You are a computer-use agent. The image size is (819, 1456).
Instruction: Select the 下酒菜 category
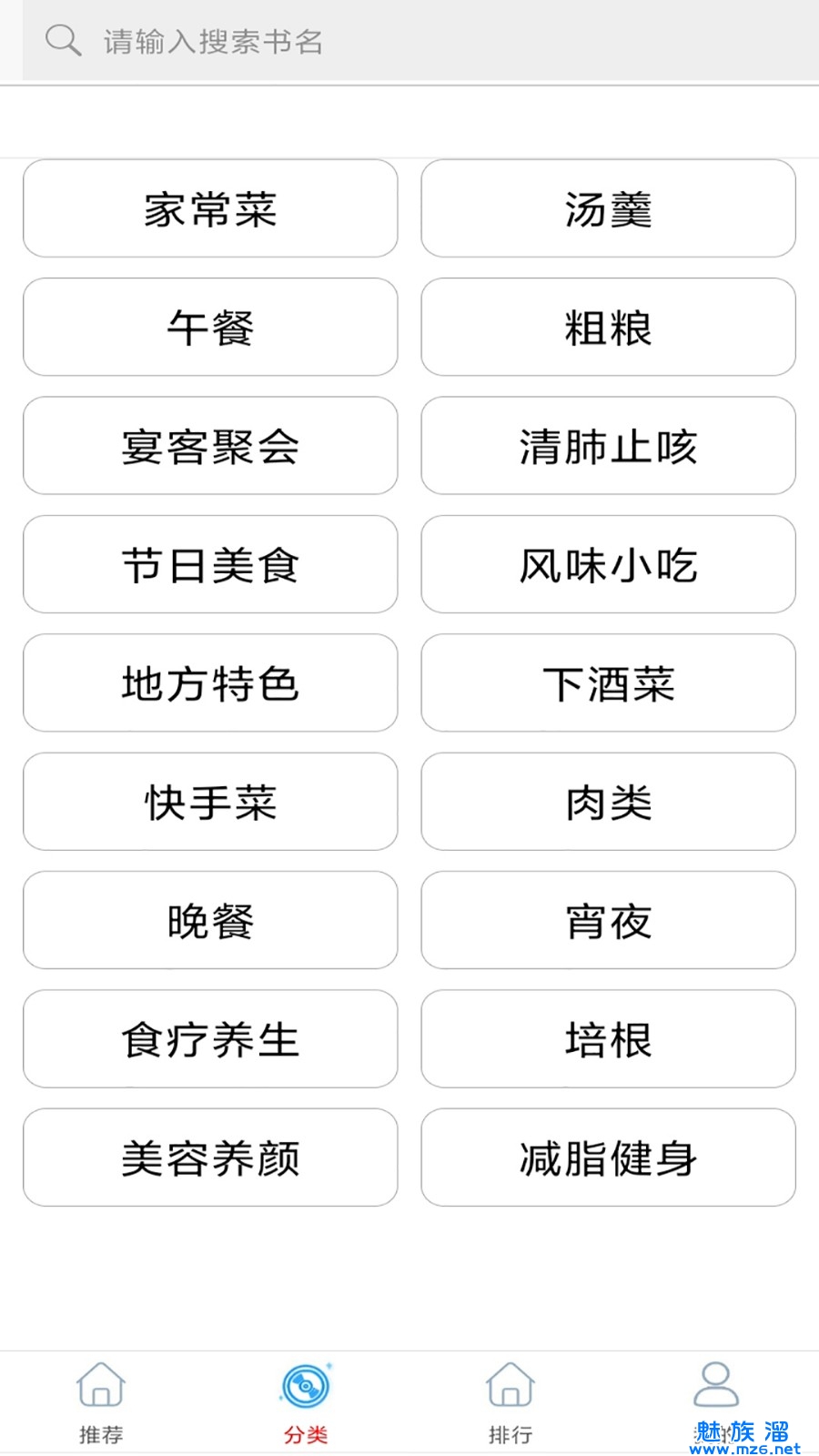pyautogui.click(x=608, y=683)
